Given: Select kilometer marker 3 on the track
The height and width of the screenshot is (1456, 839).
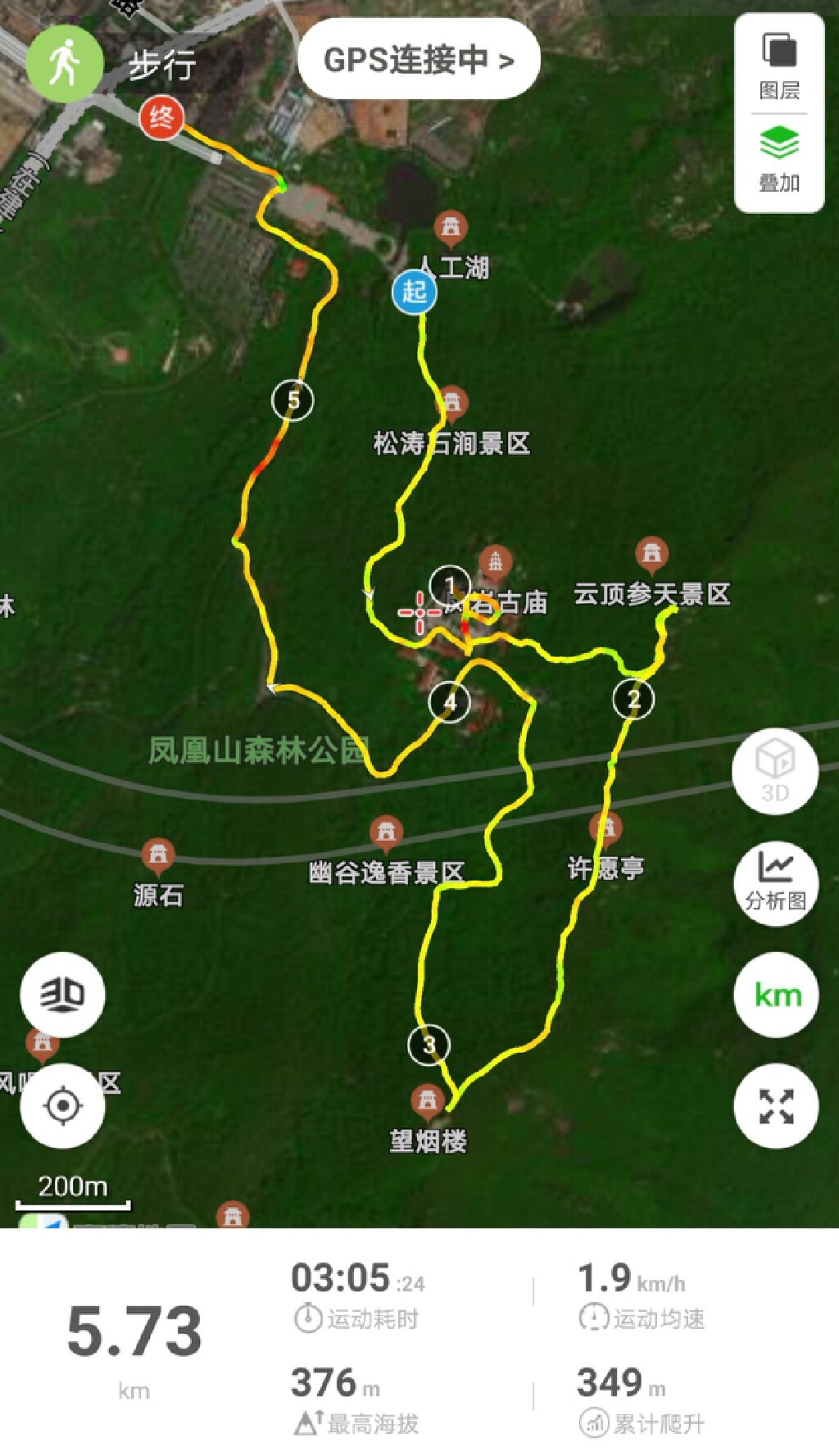Looking at the screenshot, I should (x=429, y=1045).
